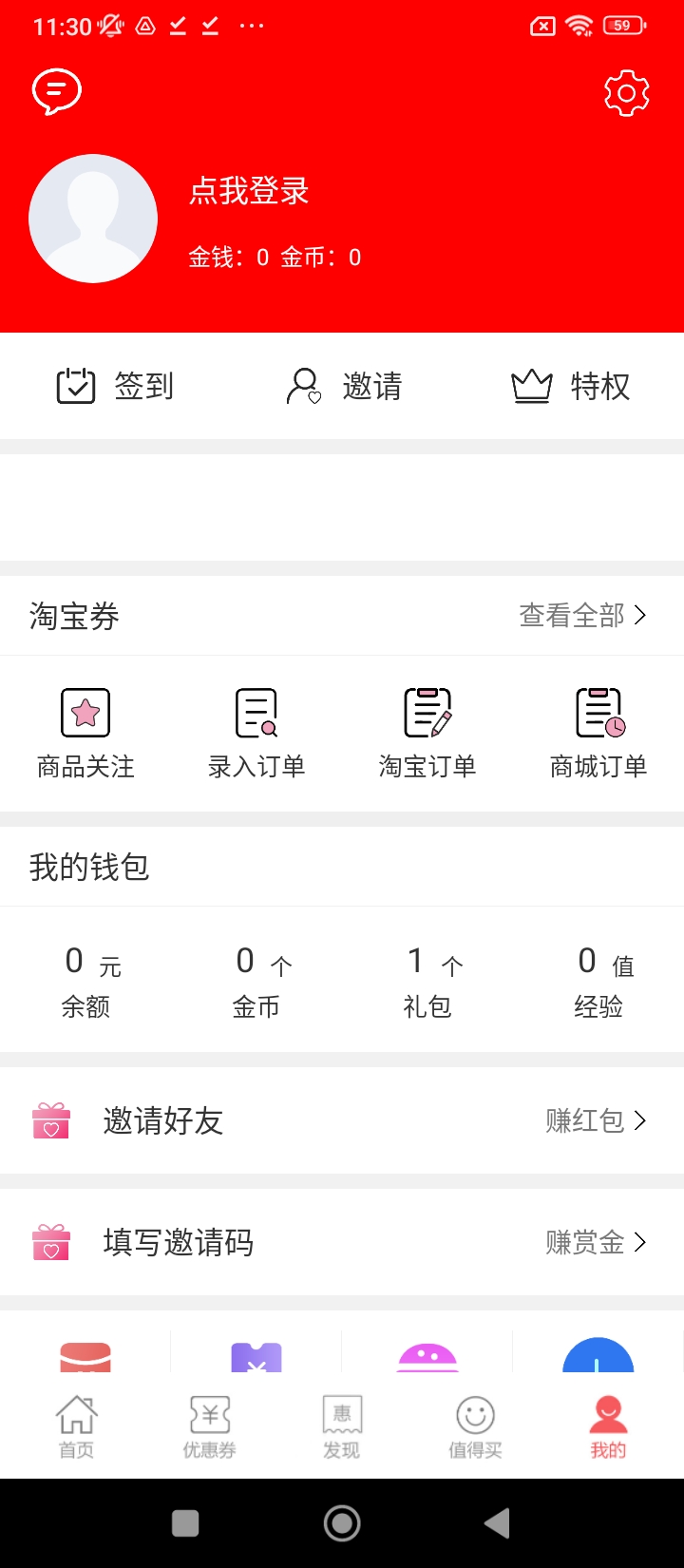Viewport: 684px width, 1568px height.
Task: Tap 点我登录 to log in
Action: click(x=249, y=191)
